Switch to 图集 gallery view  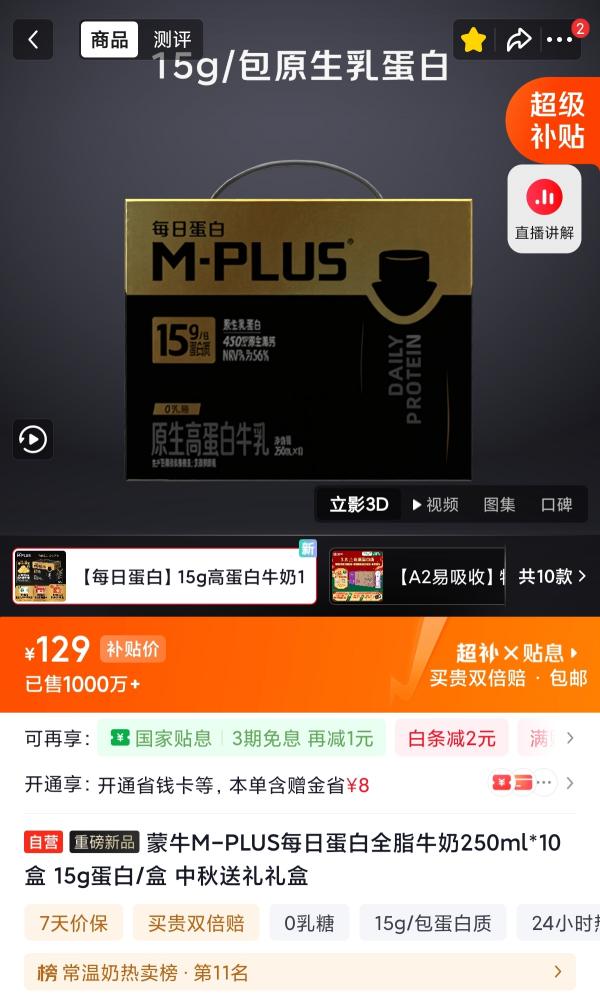click(499, 505)
